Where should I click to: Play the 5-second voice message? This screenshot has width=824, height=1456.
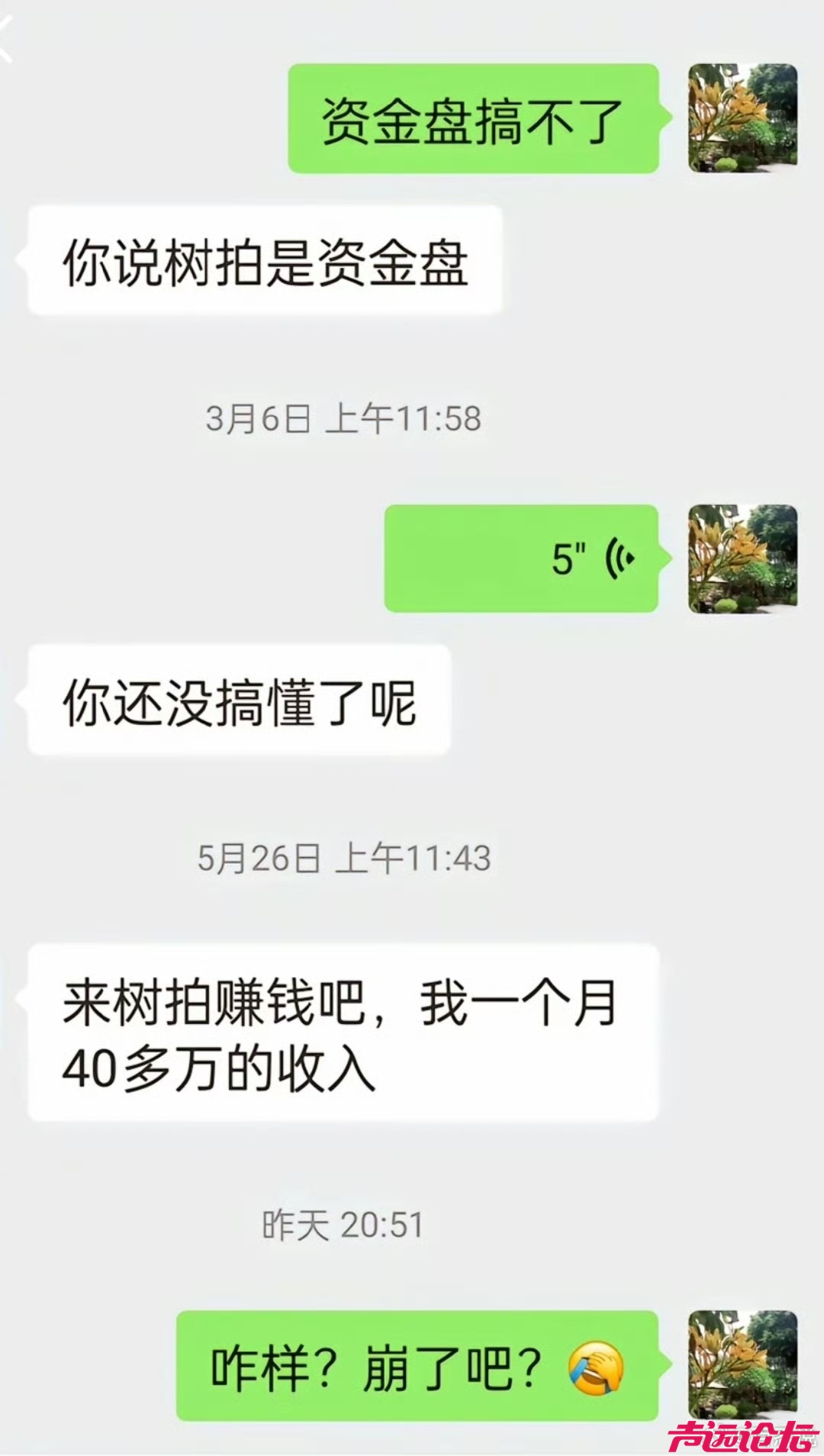pos(521,559)
